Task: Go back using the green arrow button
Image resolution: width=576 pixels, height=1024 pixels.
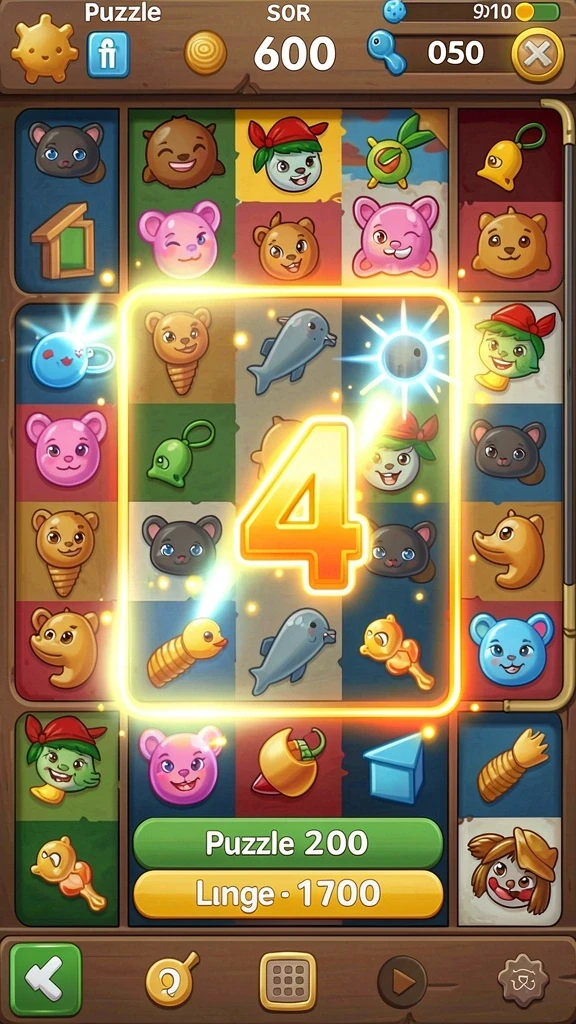Action: tap(45, 979)
